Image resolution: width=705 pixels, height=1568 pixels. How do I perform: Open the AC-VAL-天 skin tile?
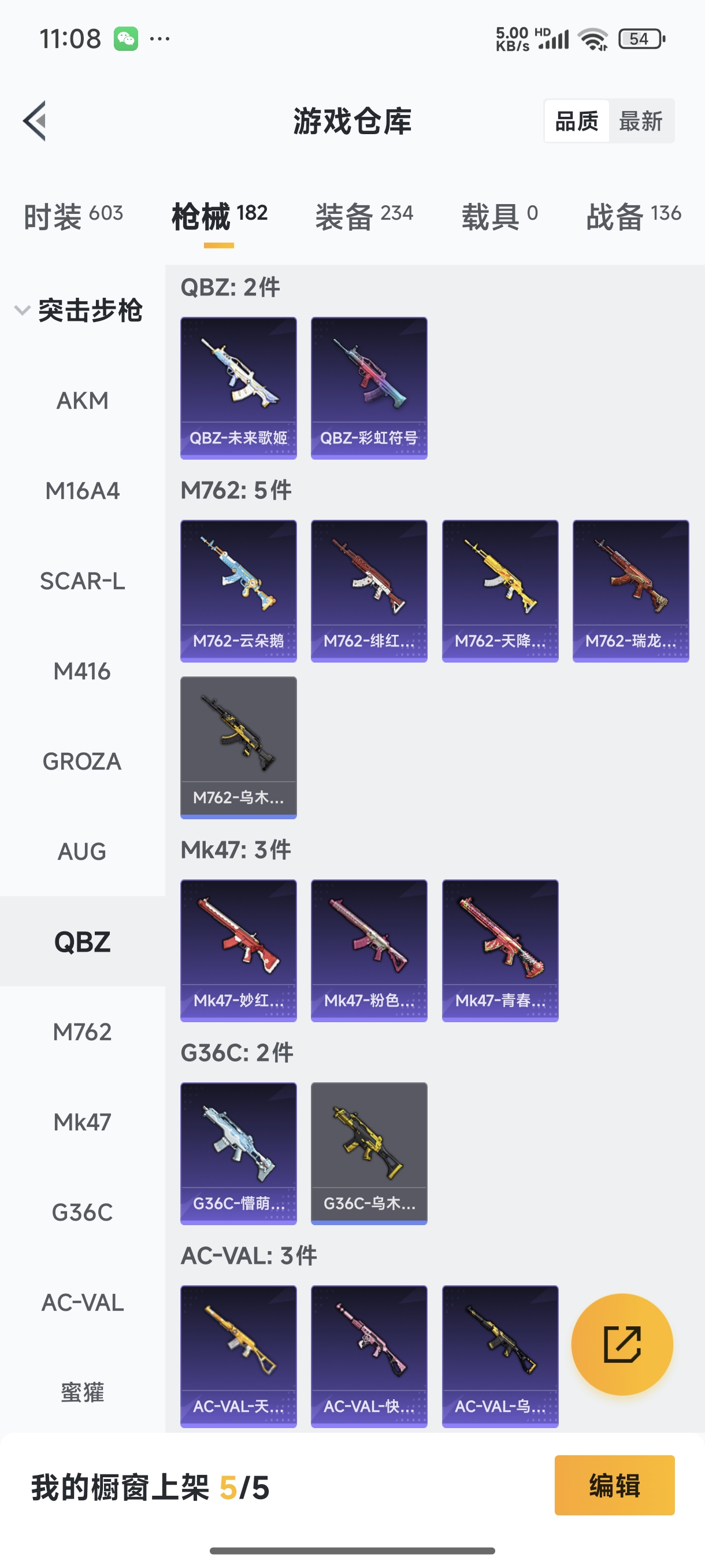click(239, 1356)
